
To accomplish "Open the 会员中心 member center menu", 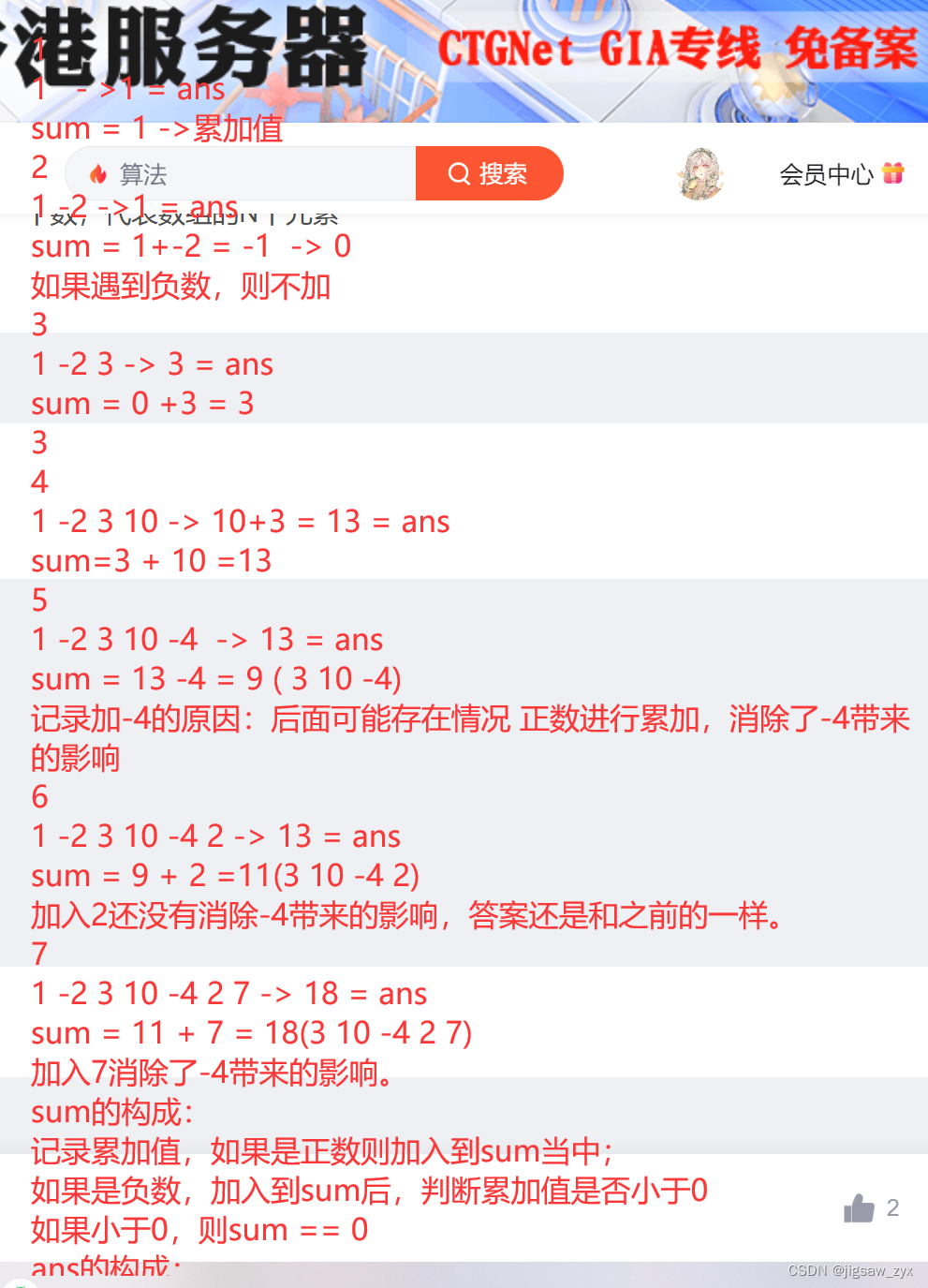I will [828, 174].
